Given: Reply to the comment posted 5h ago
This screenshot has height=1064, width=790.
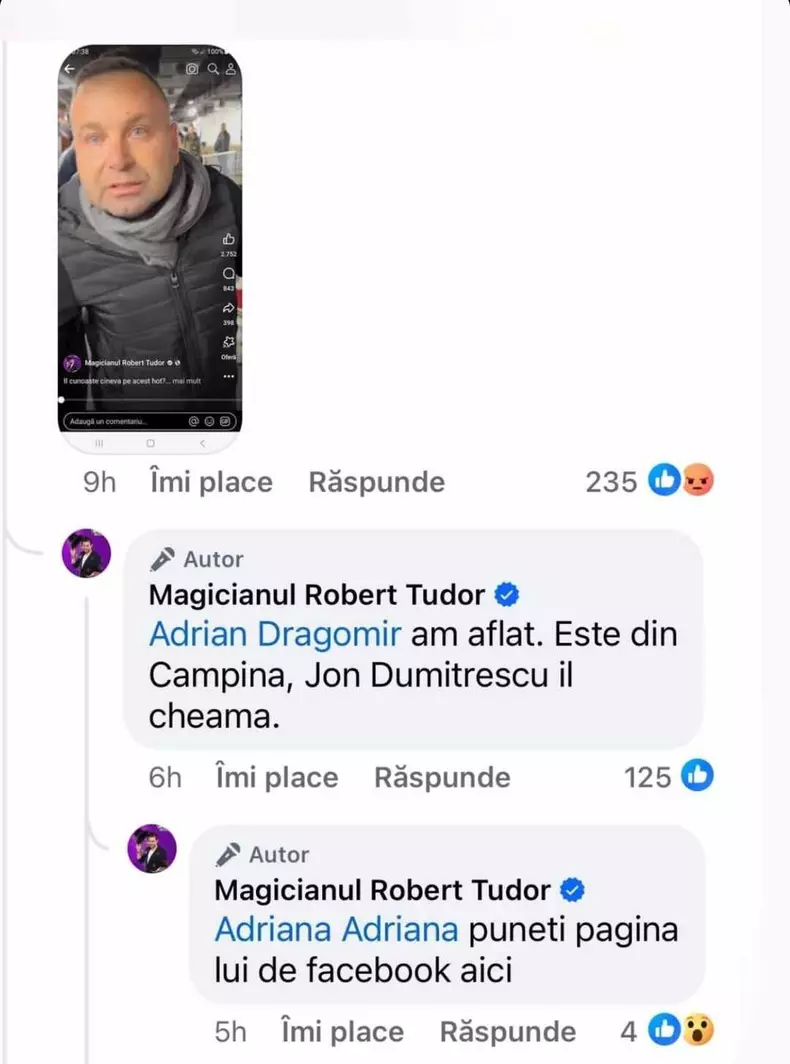Looking at the screenshot, I should [x=508, y=1031].
